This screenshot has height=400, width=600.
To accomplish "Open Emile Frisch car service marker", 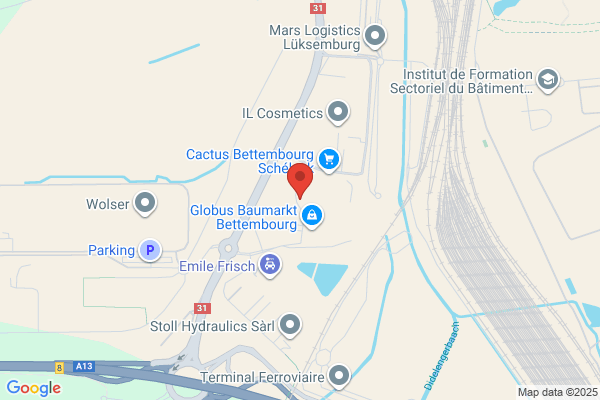I will tap(269, 265).
